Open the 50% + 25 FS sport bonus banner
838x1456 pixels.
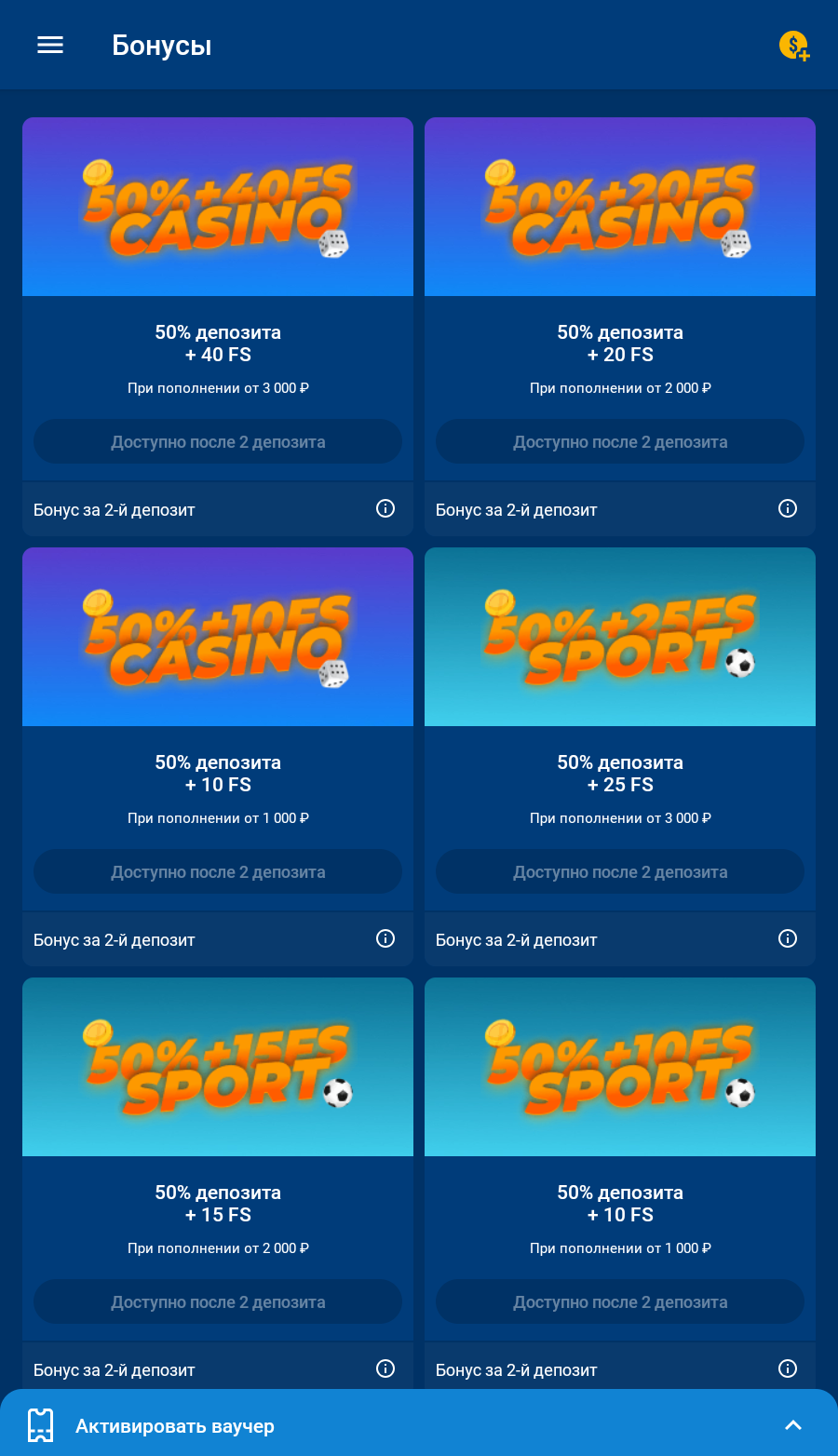pos(620,637)
